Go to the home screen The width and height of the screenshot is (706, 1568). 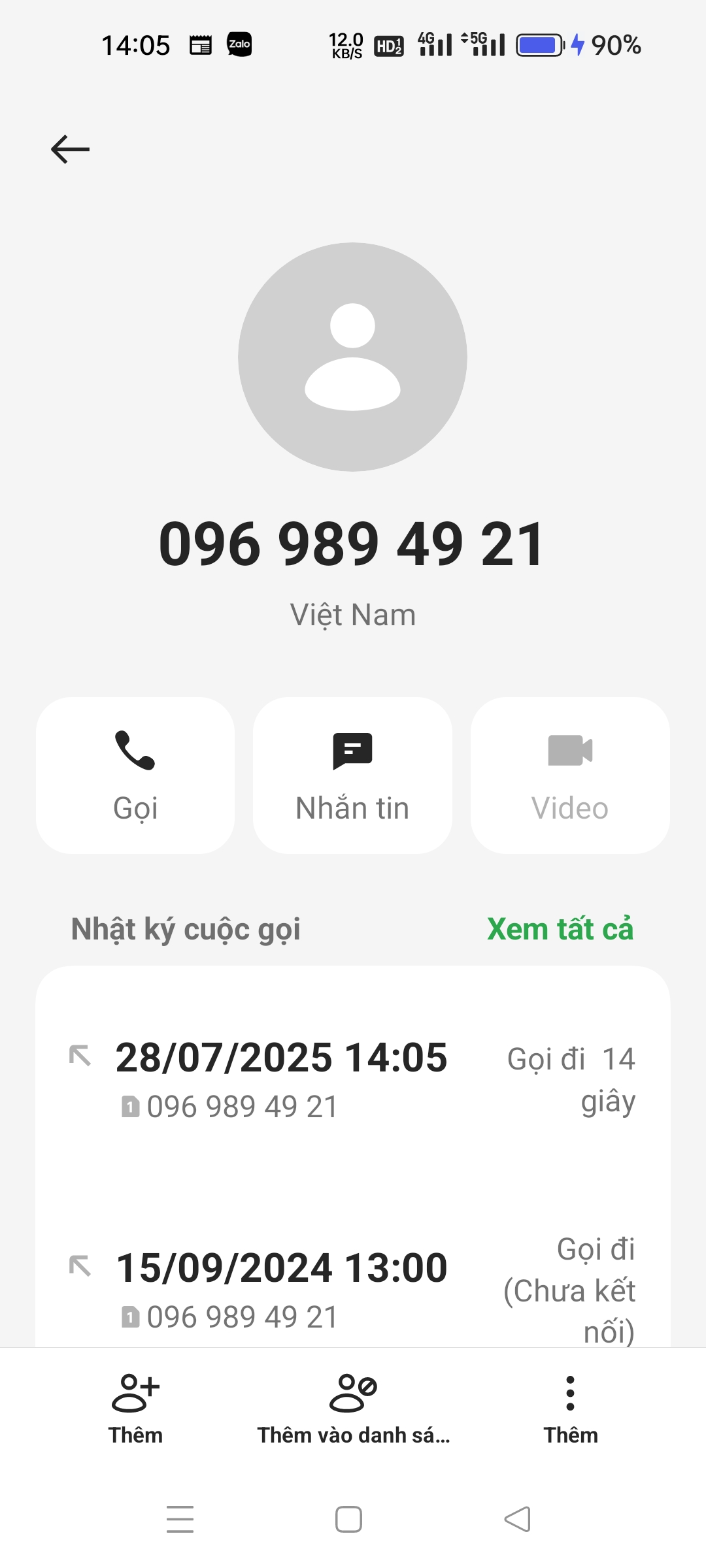point(348,1519)
